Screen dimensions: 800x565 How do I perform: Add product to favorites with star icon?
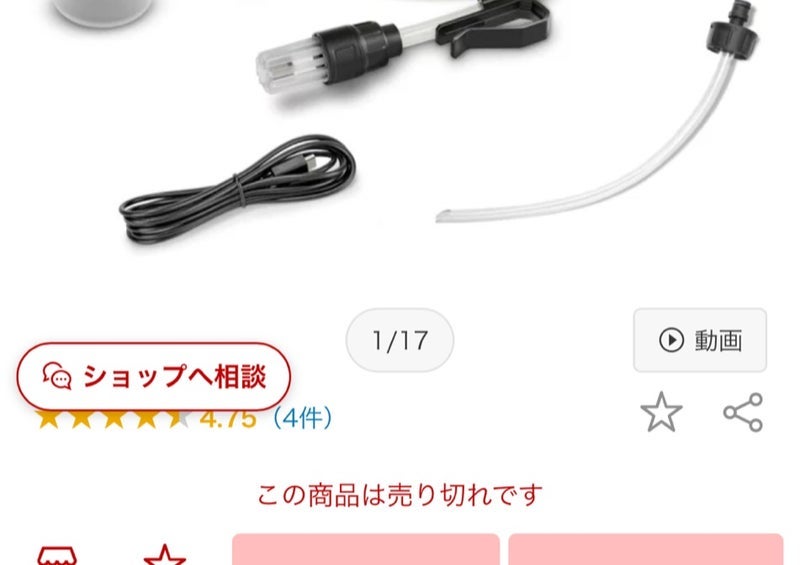tap(661, 412)
